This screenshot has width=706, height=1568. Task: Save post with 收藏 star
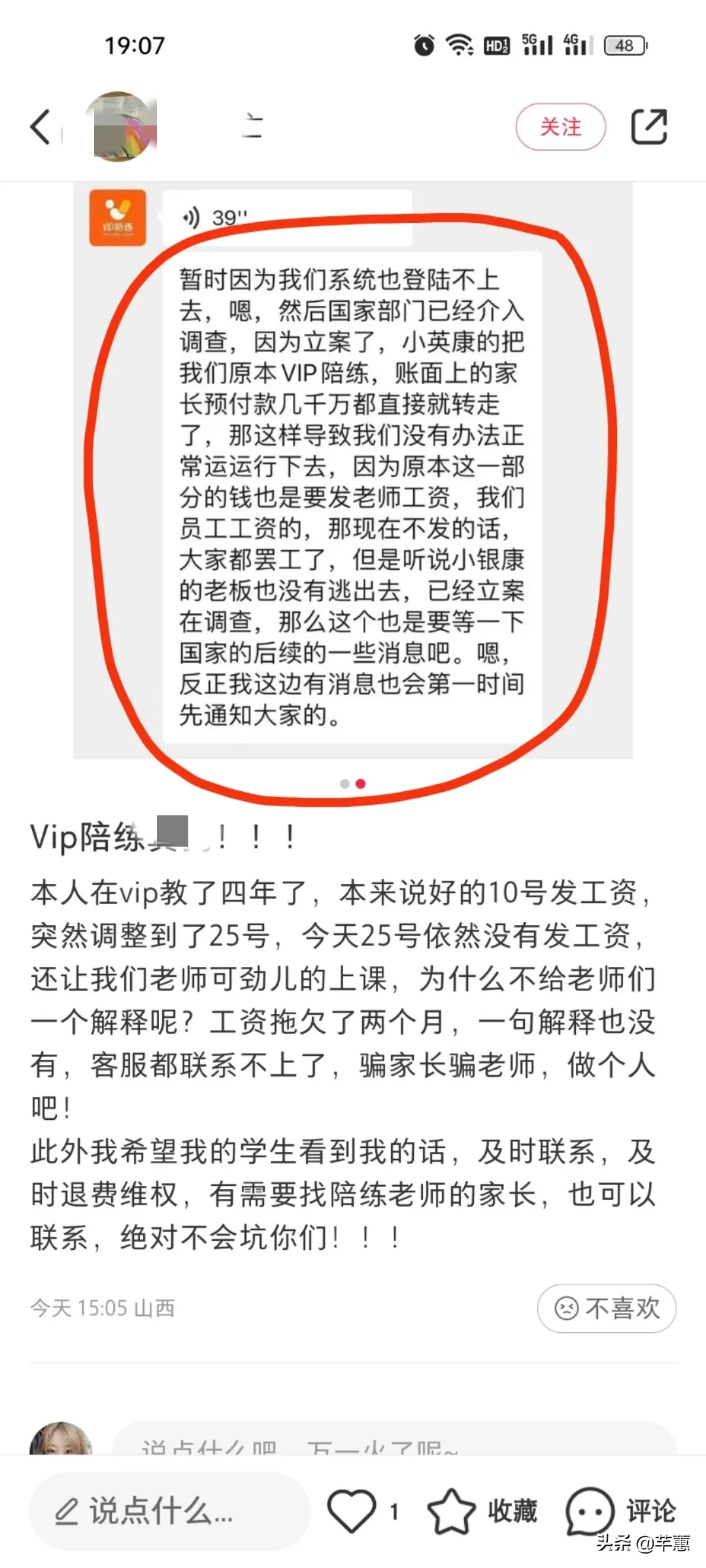coord(482,1511)
